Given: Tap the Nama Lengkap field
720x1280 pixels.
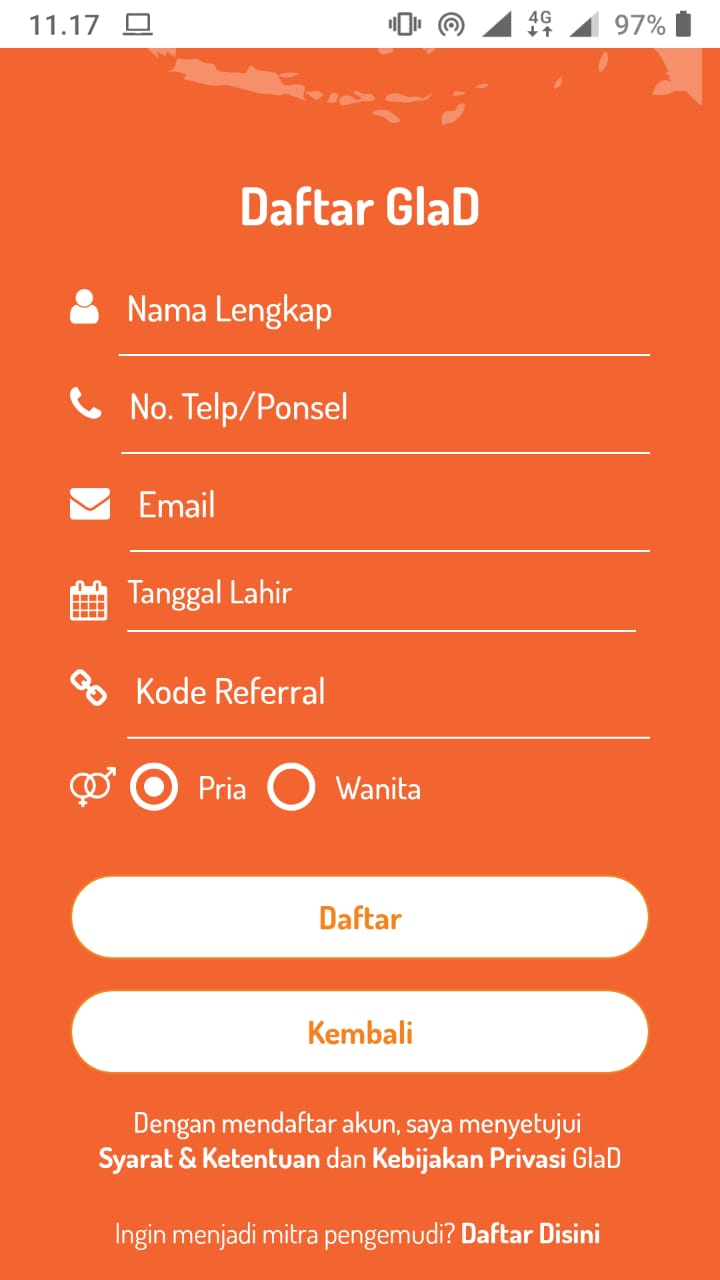Looking at the screenshot, I should click(384, 310).
